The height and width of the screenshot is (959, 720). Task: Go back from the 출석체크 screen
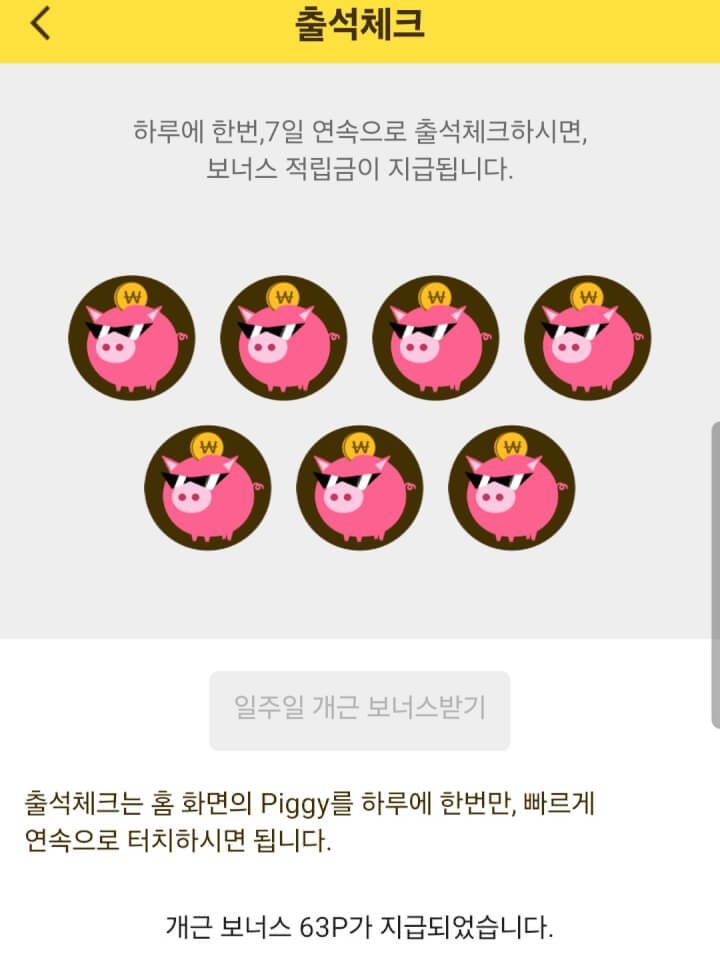[x=40, y=24]
